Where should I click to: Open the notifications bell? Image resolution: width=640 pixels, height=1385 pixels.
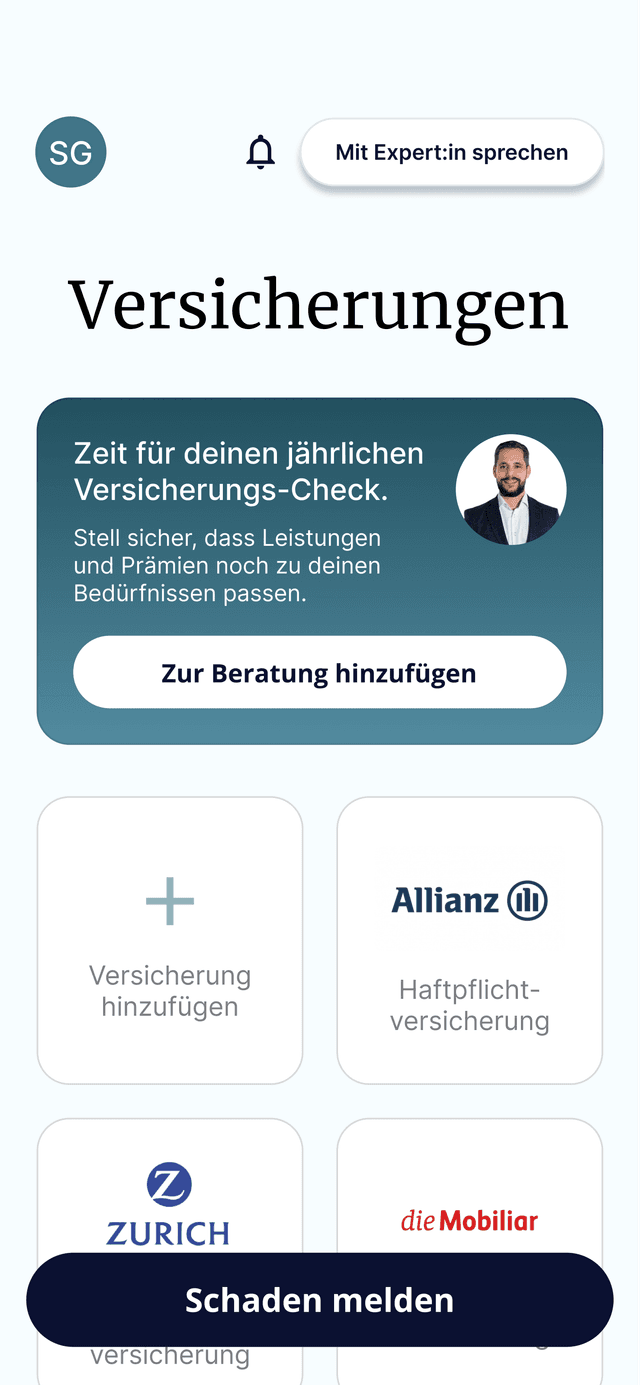(260, 152)
